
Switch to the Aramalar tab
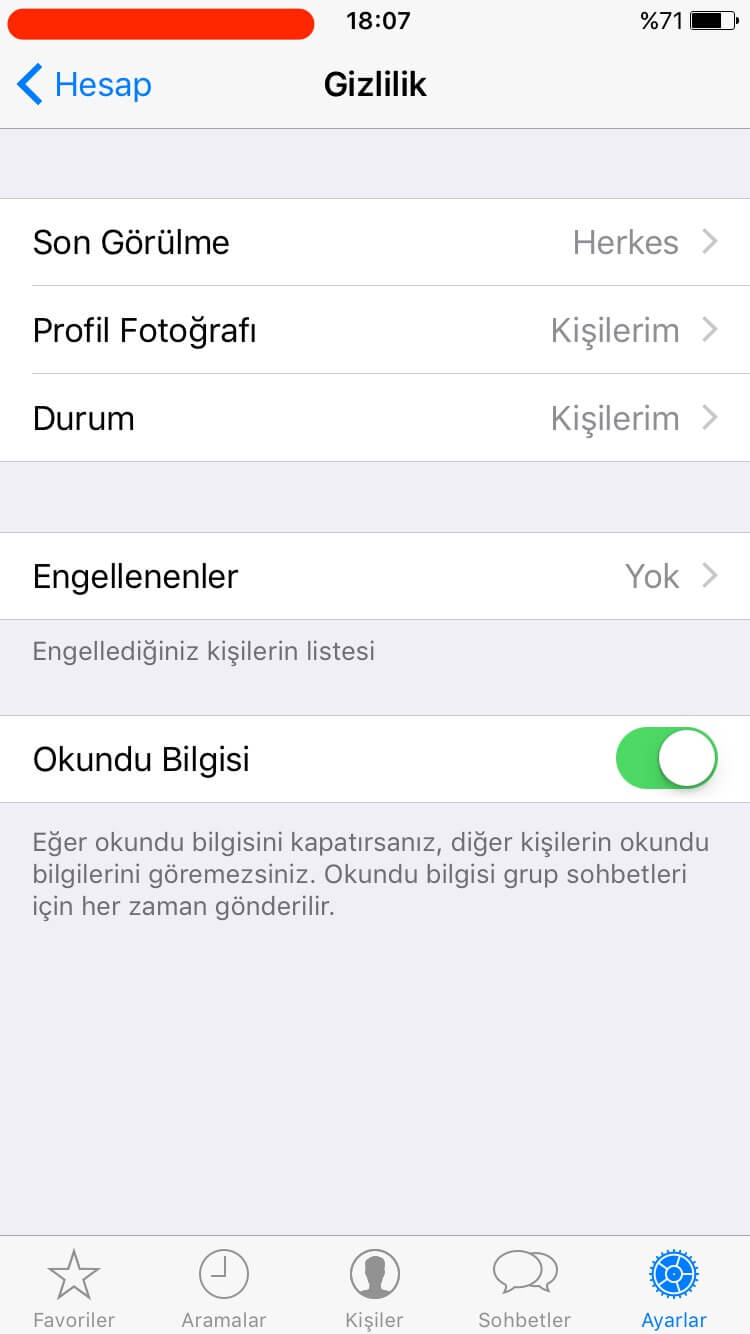click(224, 1288)
